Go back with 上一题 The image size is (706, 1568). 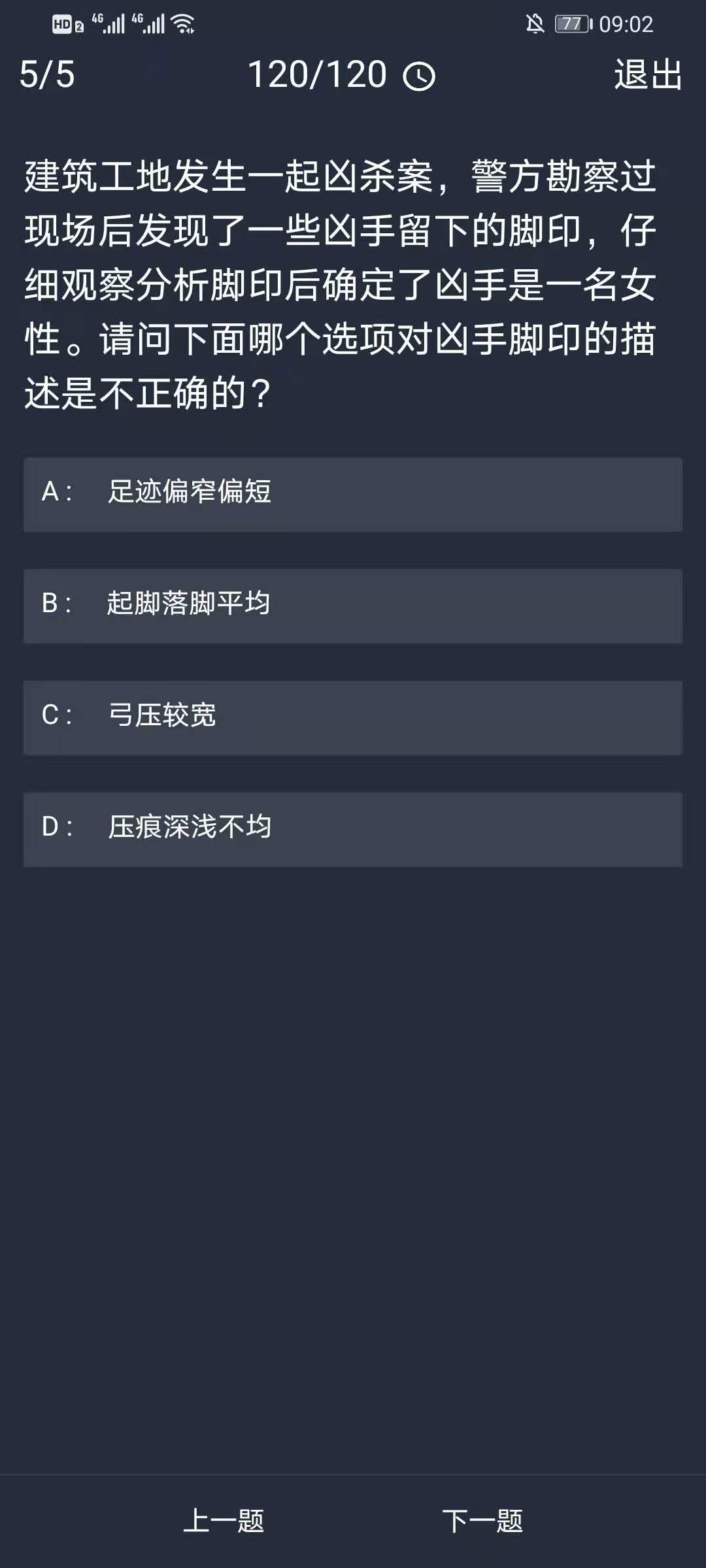click(224, 1521)
